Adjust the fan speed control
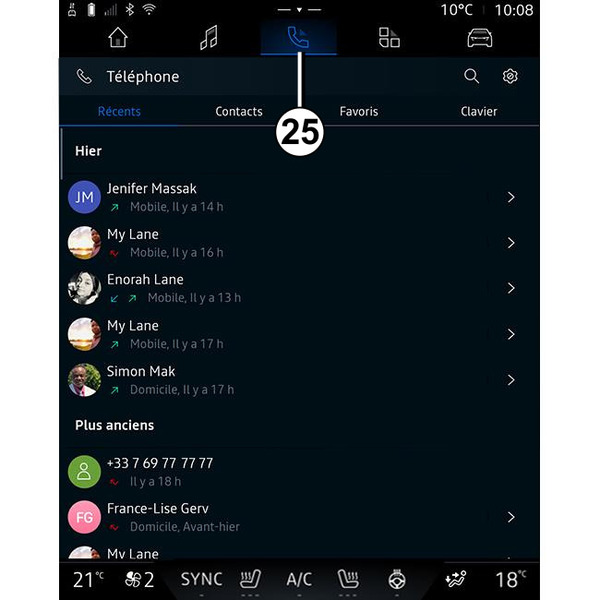Image resolution: width=600 pixels, height=600 pixels. click(x=140, y=579)
